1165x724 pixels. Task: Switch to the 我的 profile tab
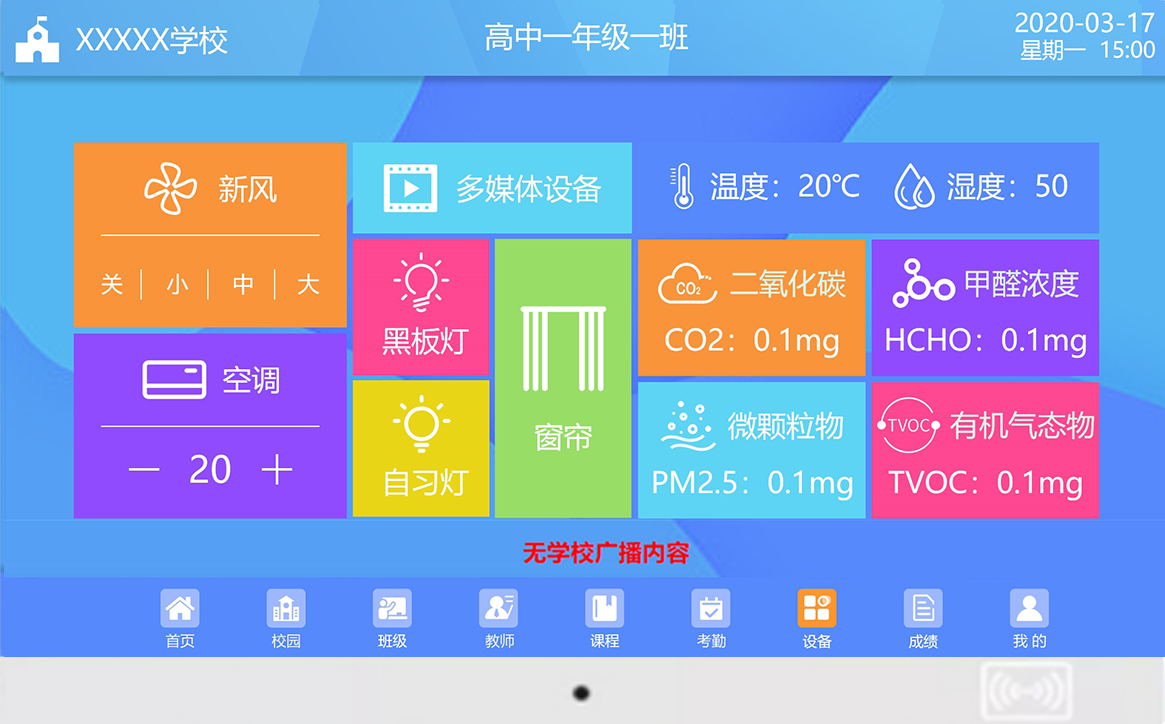point(1029,619)
